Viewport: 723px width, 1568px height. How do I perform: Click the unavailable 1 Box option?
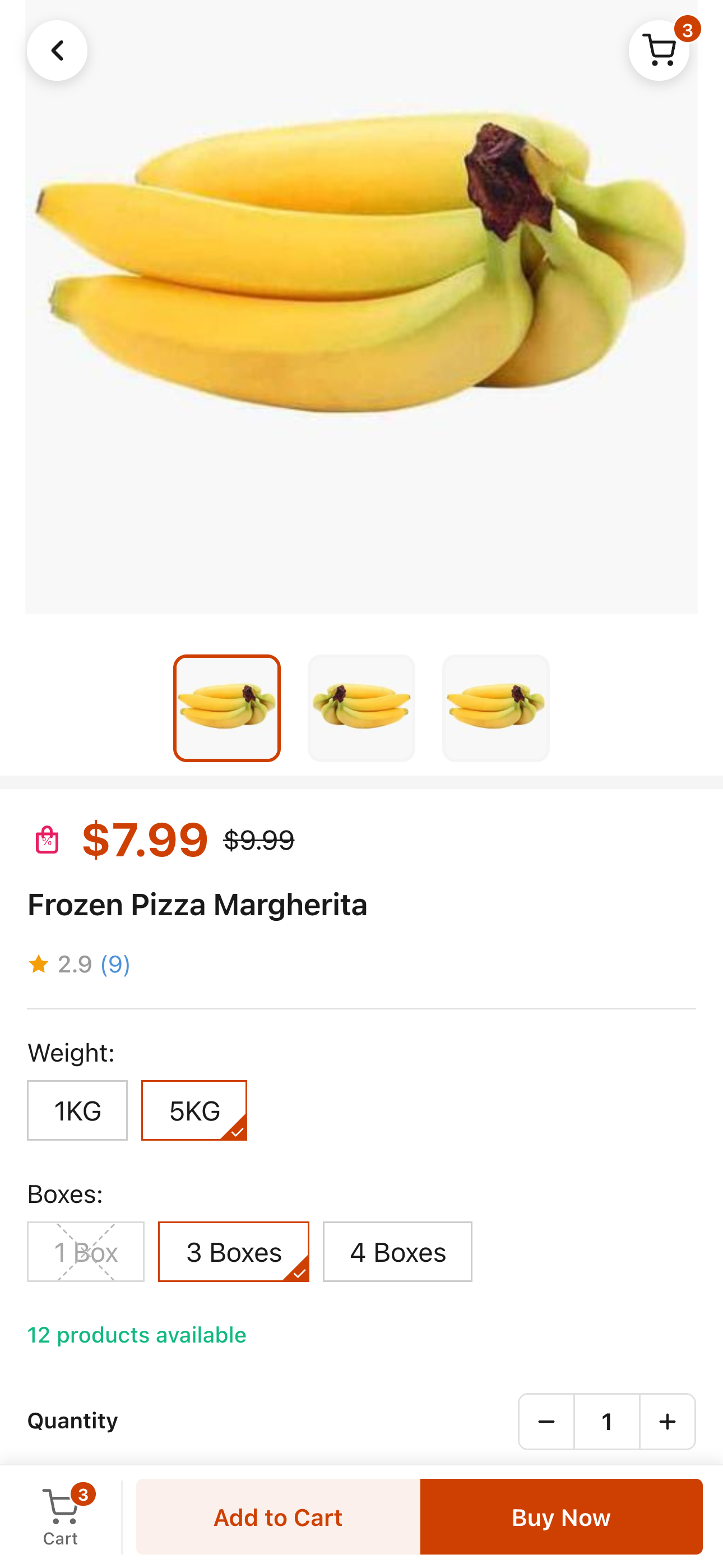pos(86,1252)
